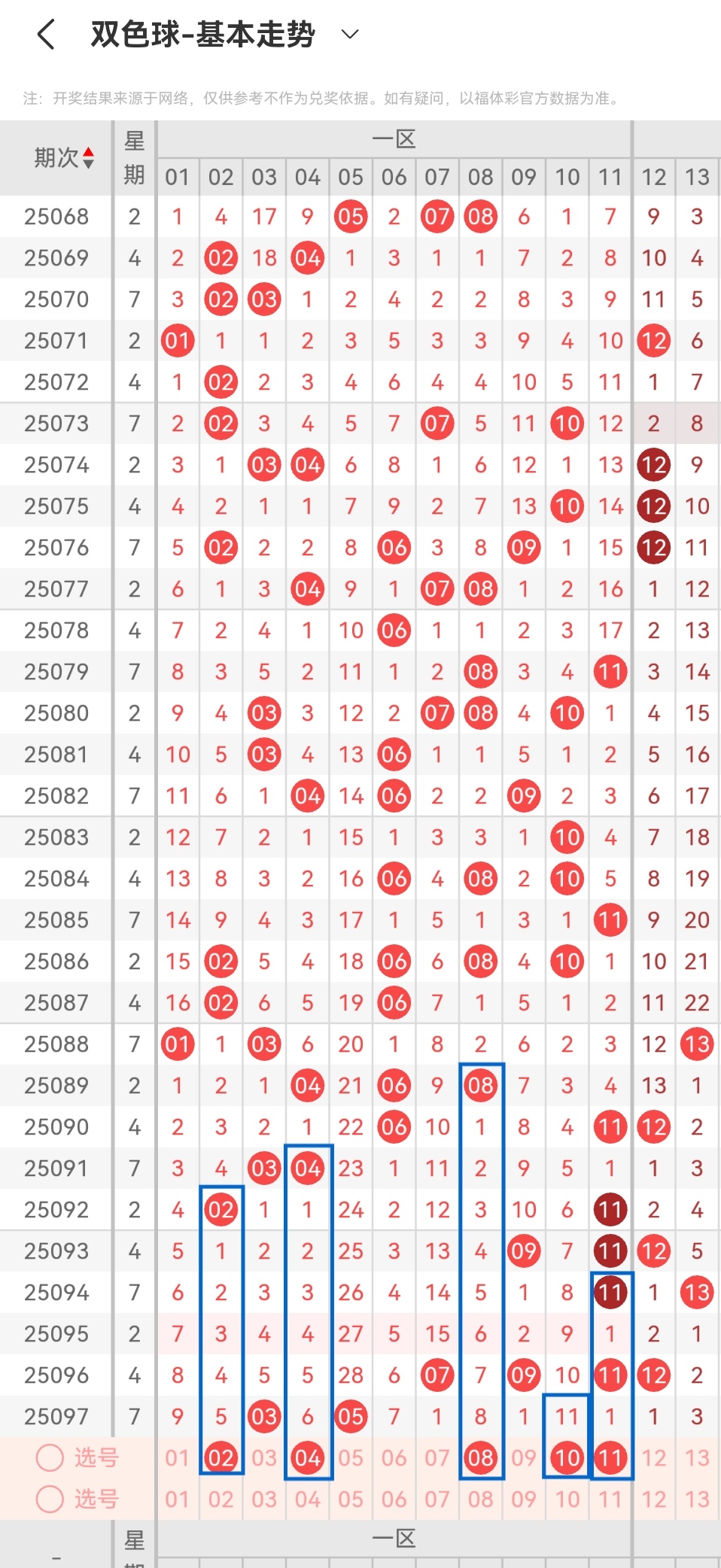Toggle off picked ball 10 in 选号 row
Image resolution: width=721 pixels, height=1568 pixels.
(567, 1457)
